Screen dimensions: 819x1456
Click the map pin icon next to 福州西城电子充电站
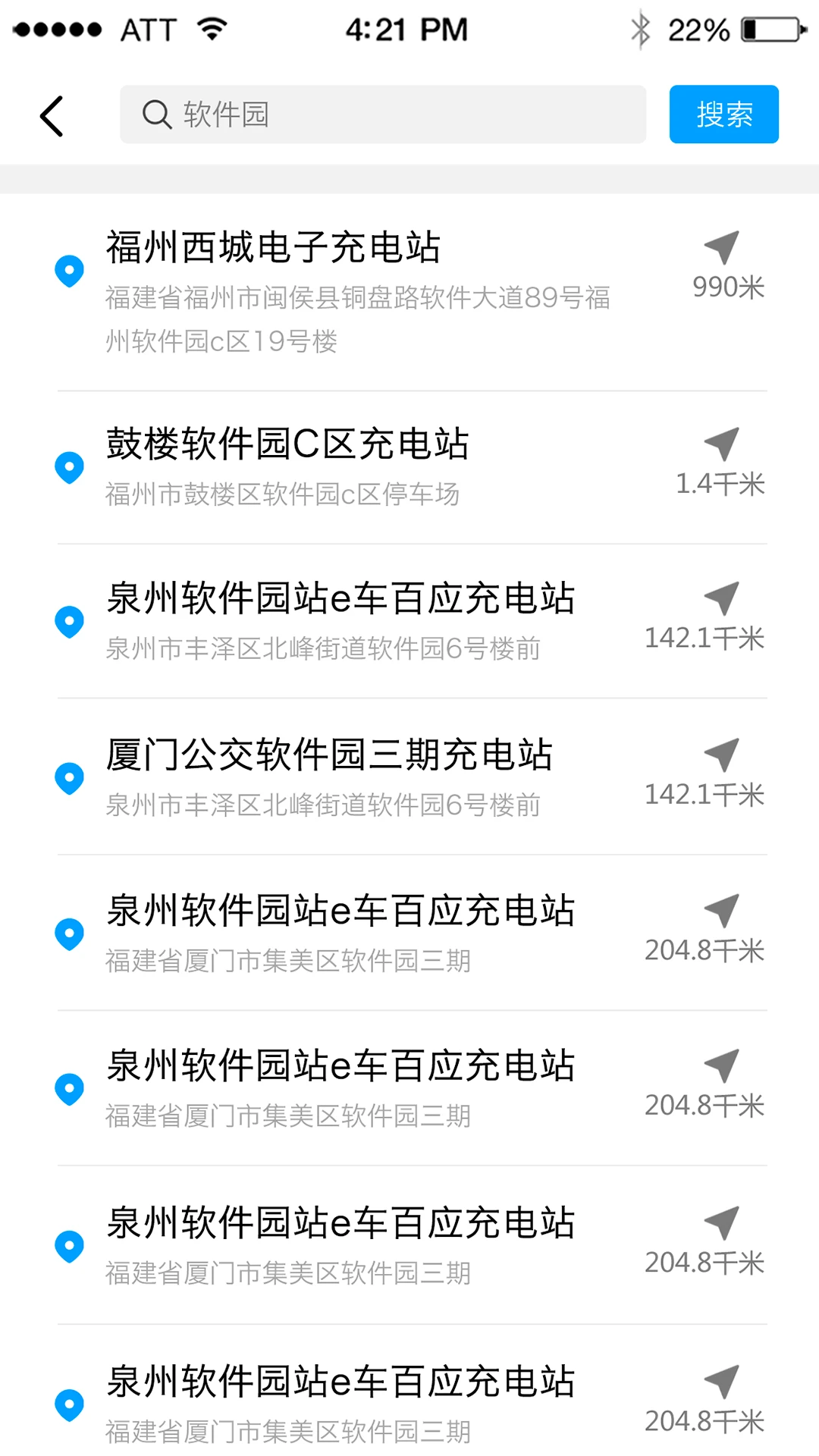tap(69, 269)
